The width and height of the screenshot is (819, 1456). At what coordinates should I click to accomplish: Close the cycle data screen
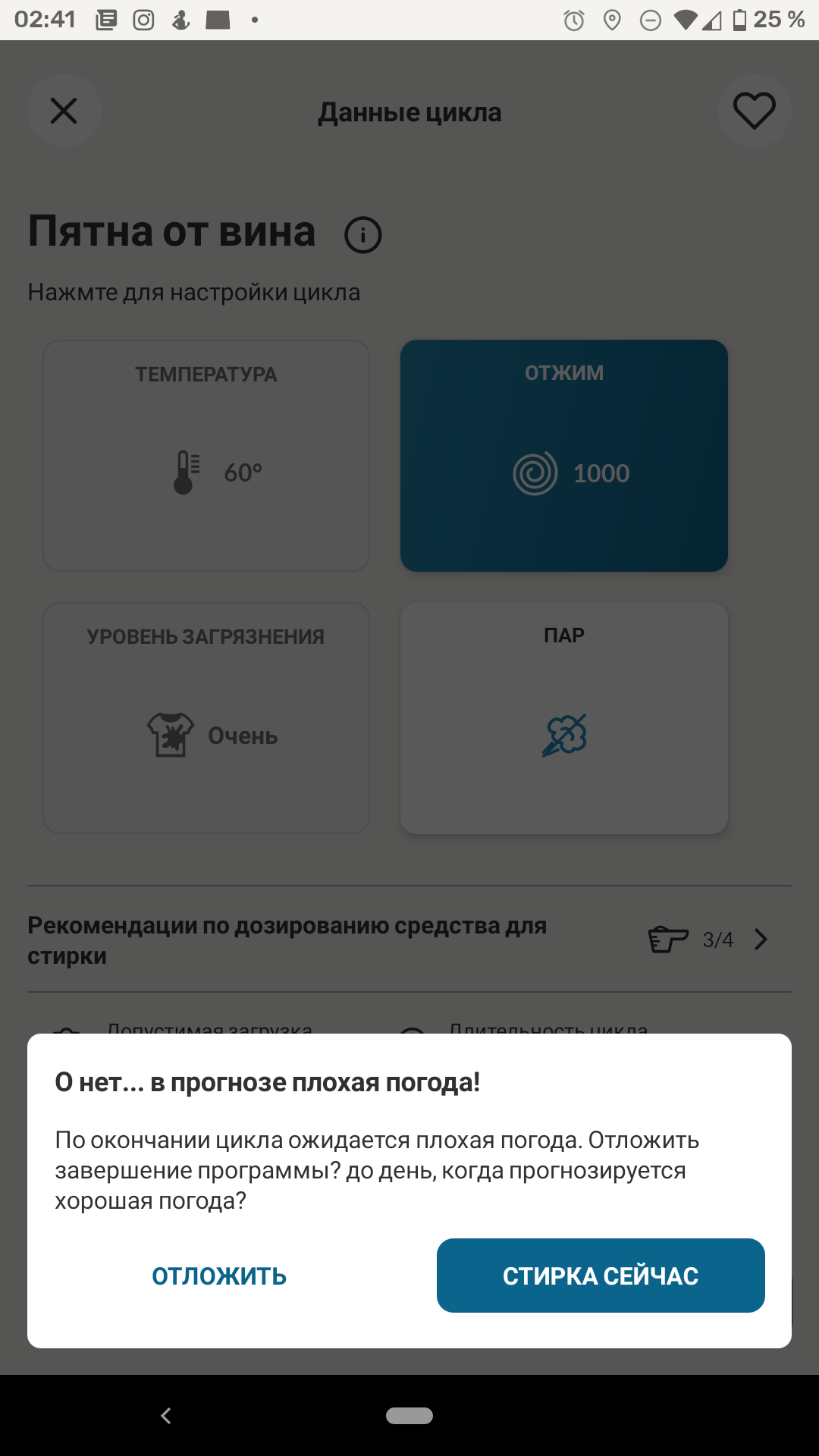coord(64,111)
